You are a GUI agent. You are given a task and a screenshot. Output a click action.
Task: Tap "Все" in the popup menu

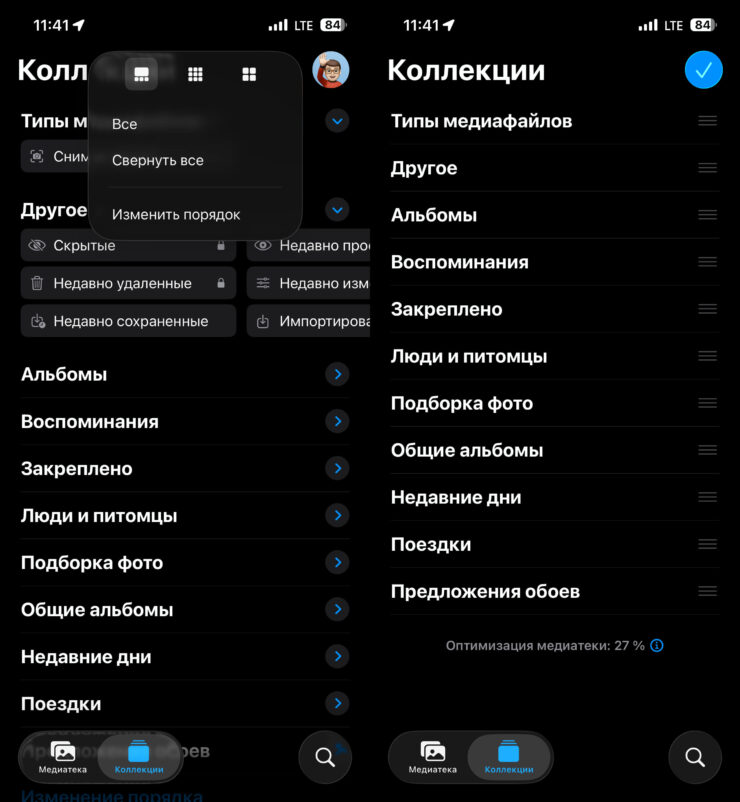pos(125,124)
